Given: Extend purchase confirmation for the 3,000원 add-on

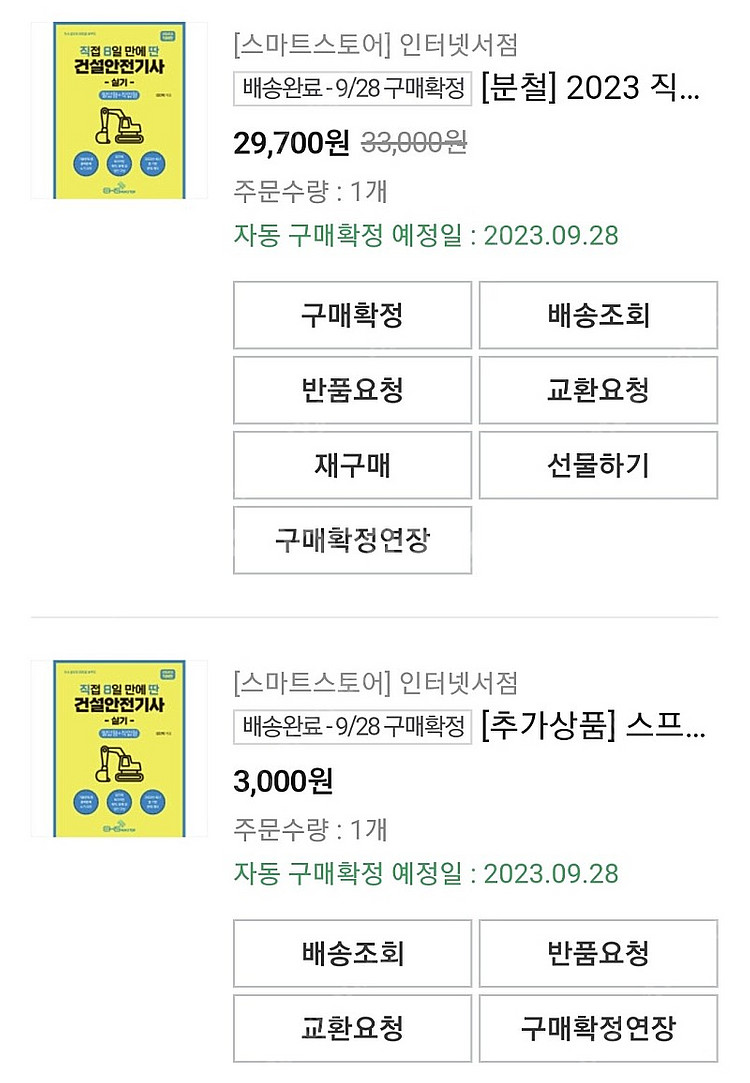Looking at the screenshot, I should click(598, 1028).
